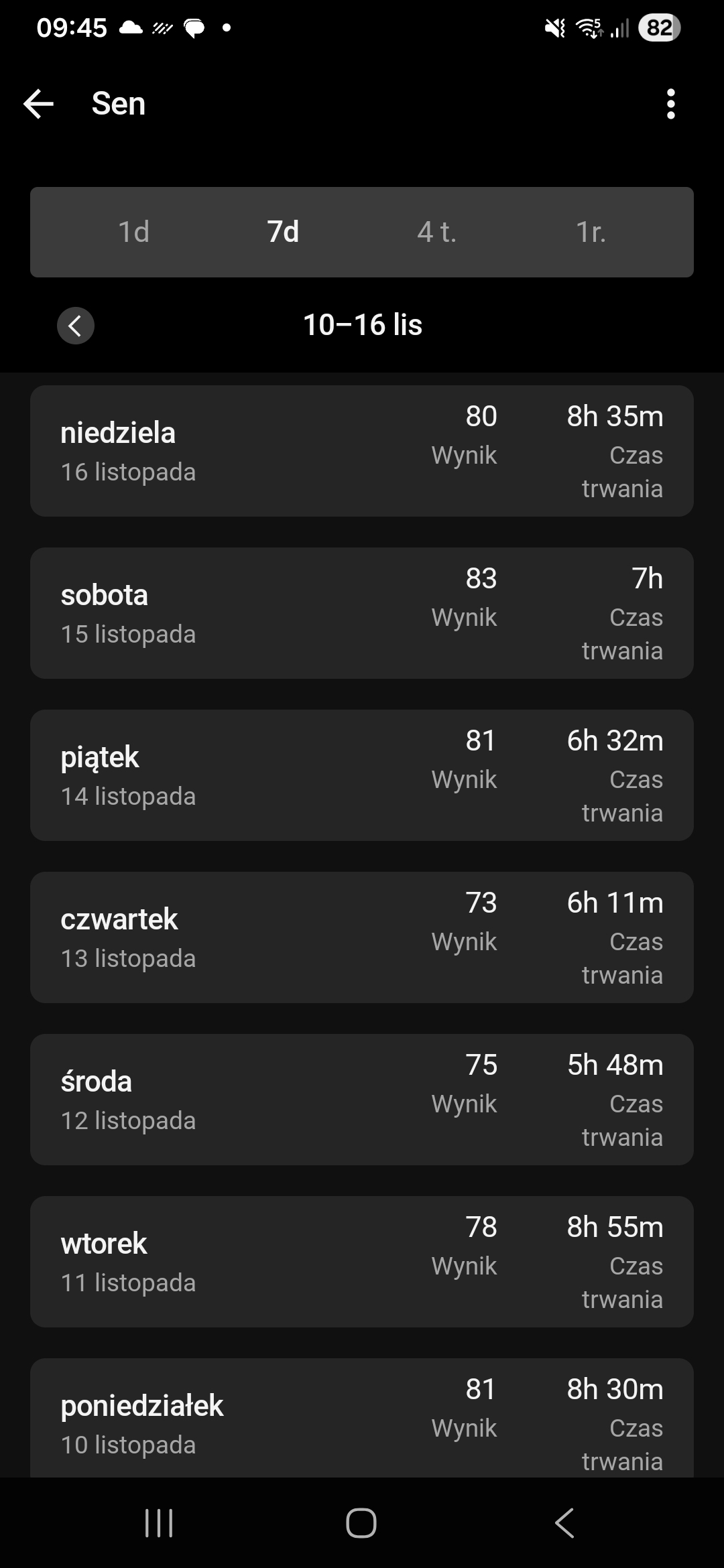Go to the week before 10–16 lis

pyautogui.click(x=76, y=326)
